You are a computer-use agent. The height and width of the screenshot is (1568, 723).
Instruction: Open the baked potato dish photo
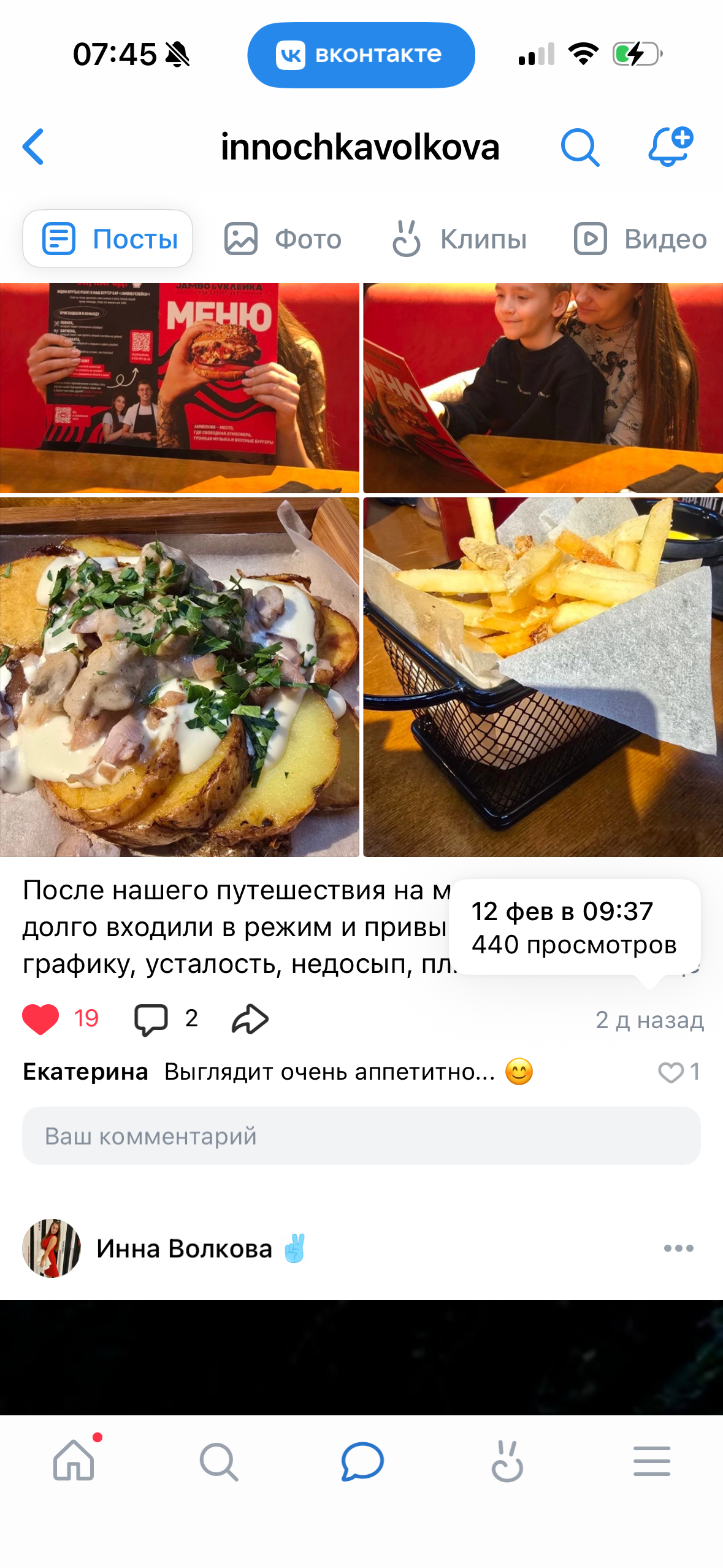[179, 677]
